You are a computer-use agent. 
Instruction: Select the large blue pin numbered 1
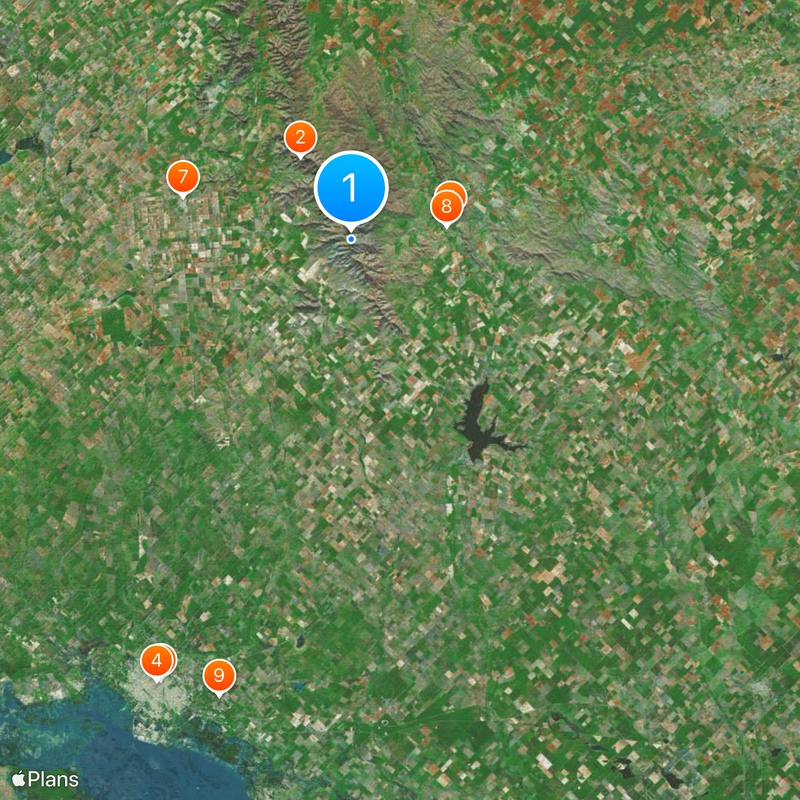pos(351,187)
